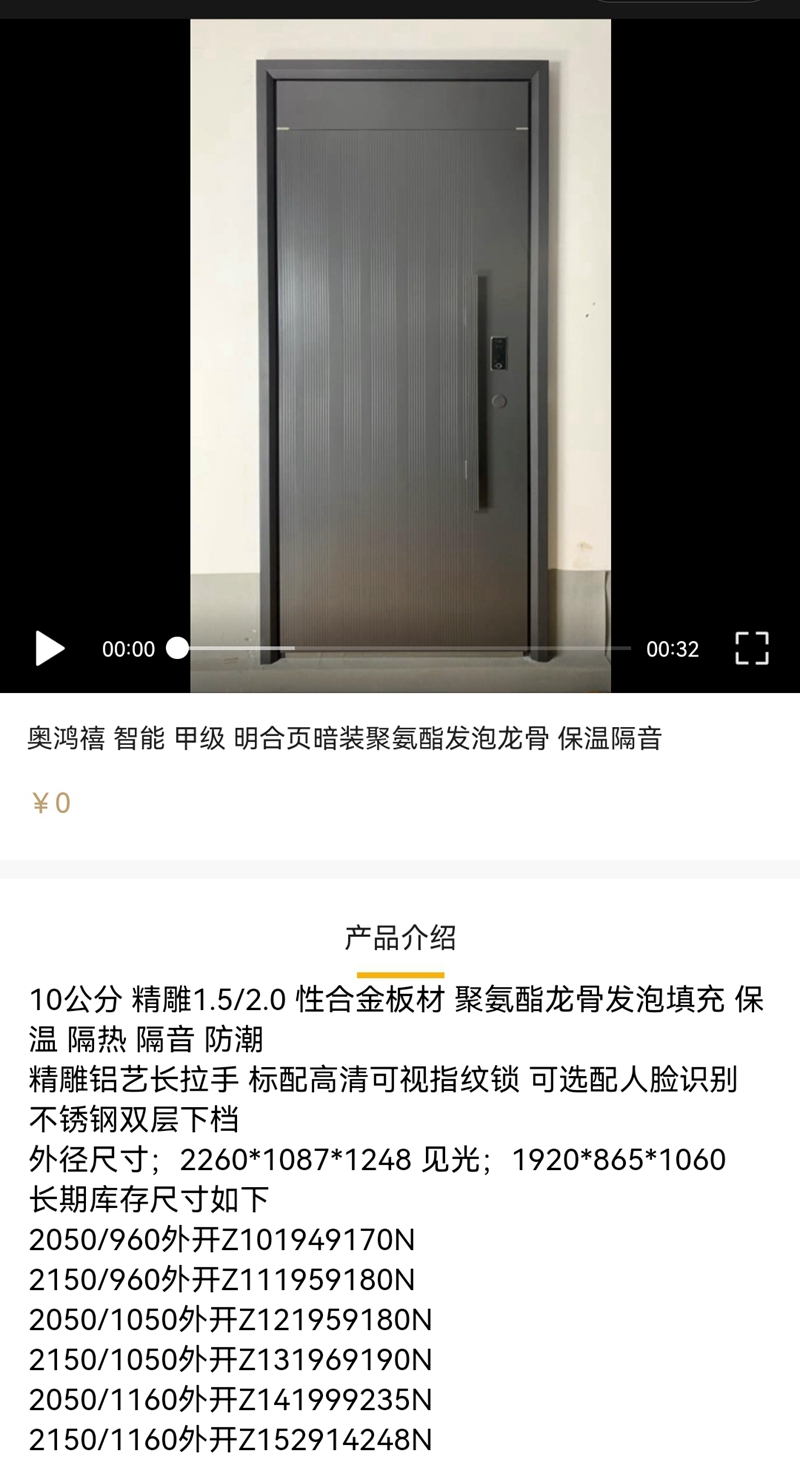This screenshot has height=1469, width=800.
Task: Play the door product video
Action: (x=49, y=648)
